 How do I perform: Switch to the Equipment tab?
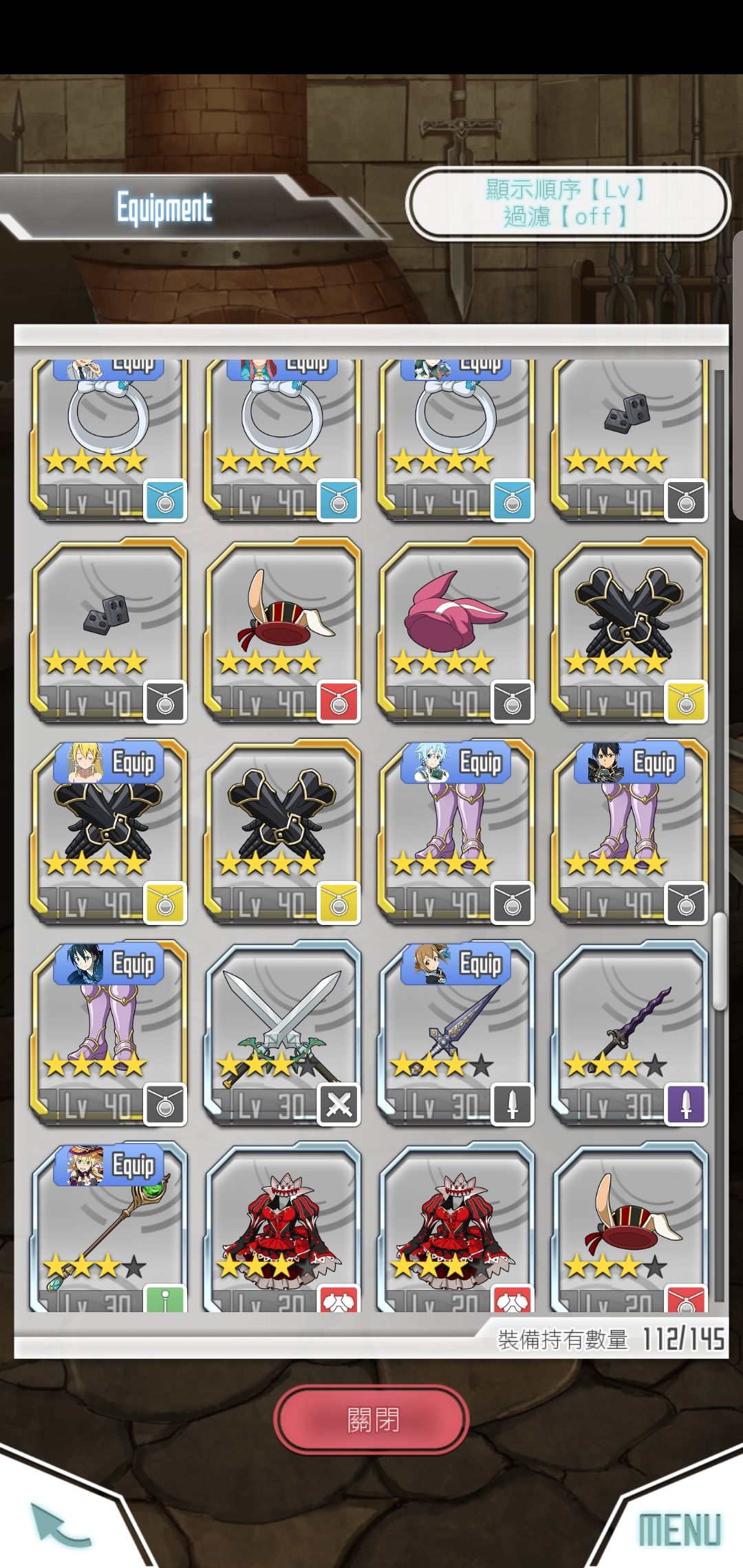click(x=164, y=205)
